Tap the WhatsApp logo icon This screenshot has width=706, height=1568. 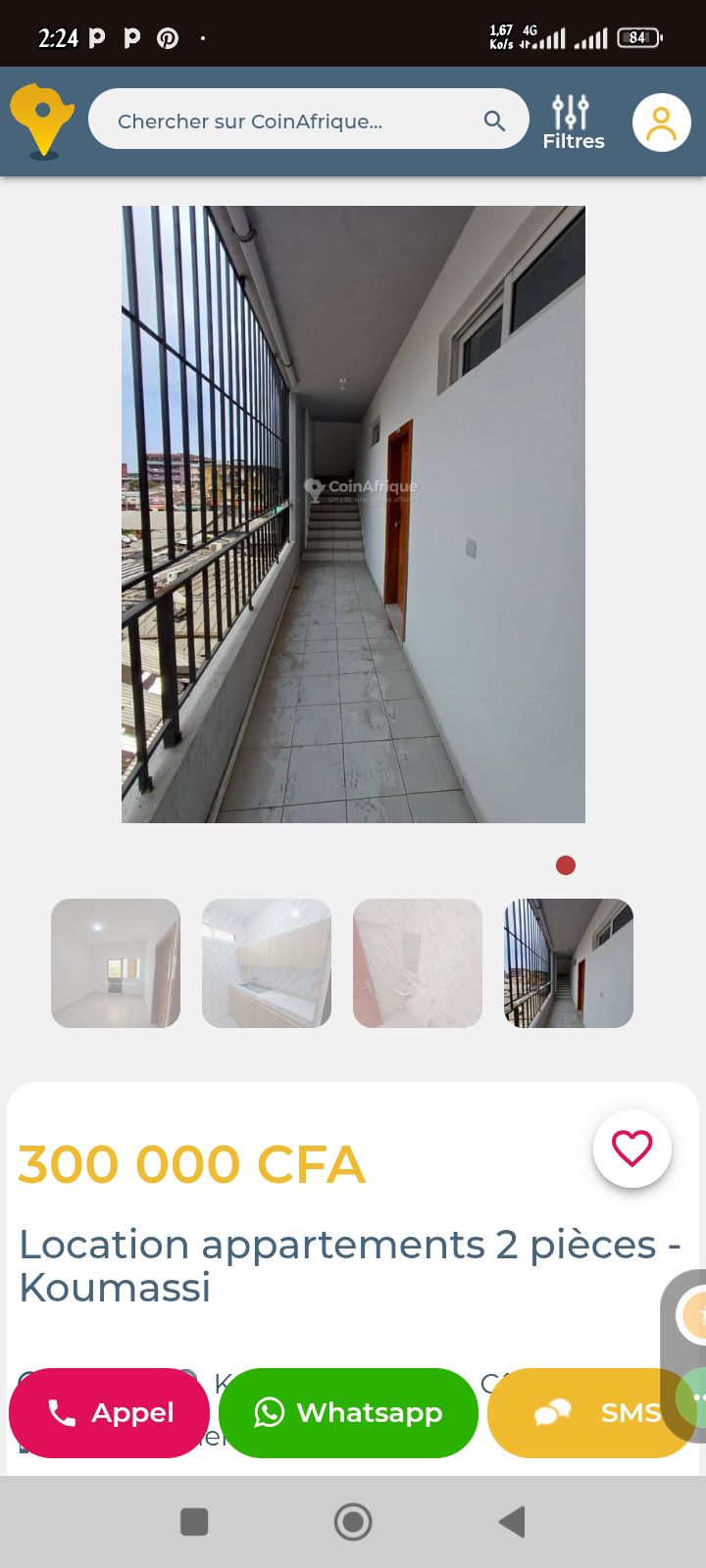[x=268, y=1412]
